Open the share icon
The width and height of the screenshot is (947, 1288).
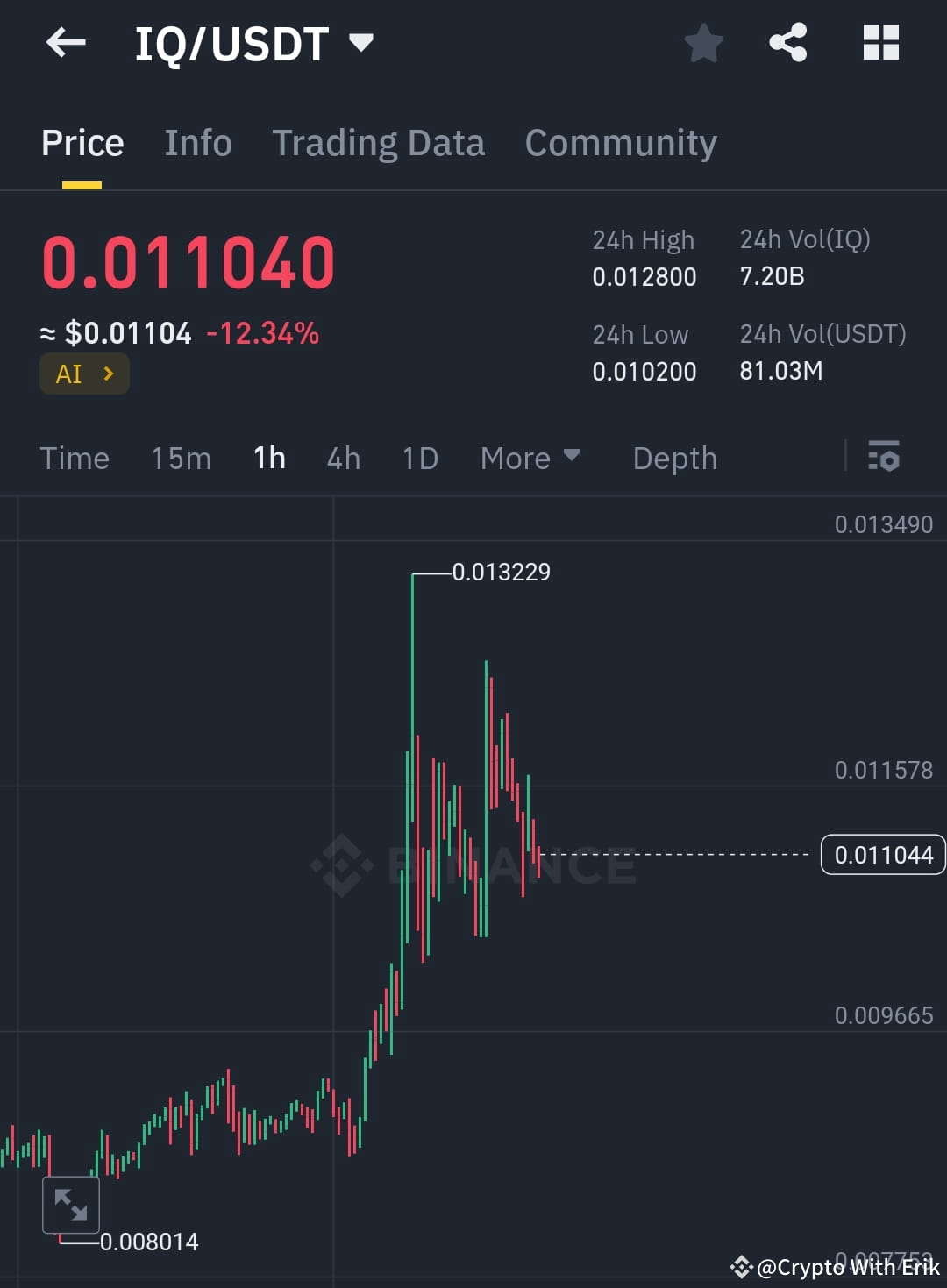[x=787, y=42]
